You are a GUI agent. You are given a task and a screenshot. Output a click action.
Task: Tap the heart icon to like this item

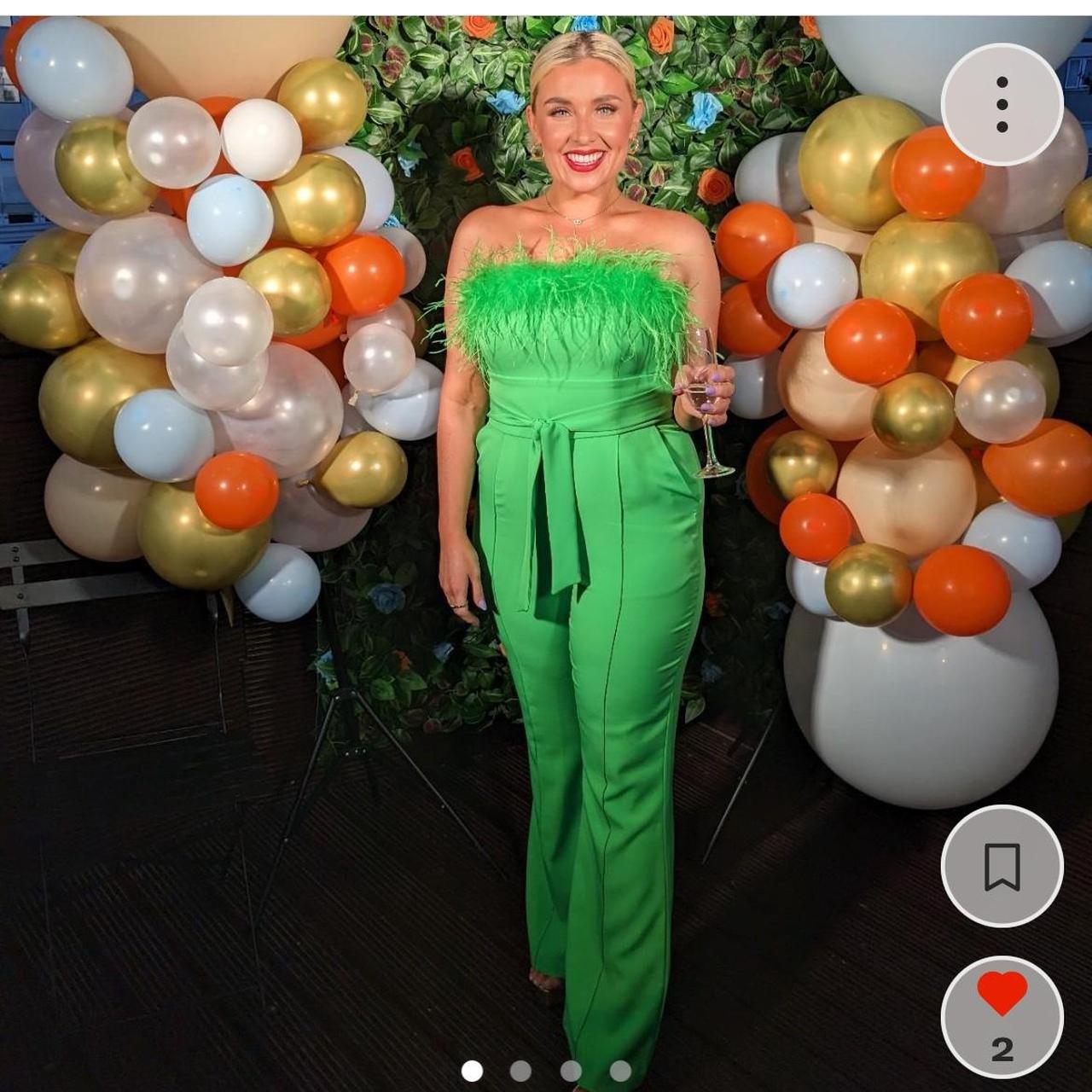pos(1002,994)
